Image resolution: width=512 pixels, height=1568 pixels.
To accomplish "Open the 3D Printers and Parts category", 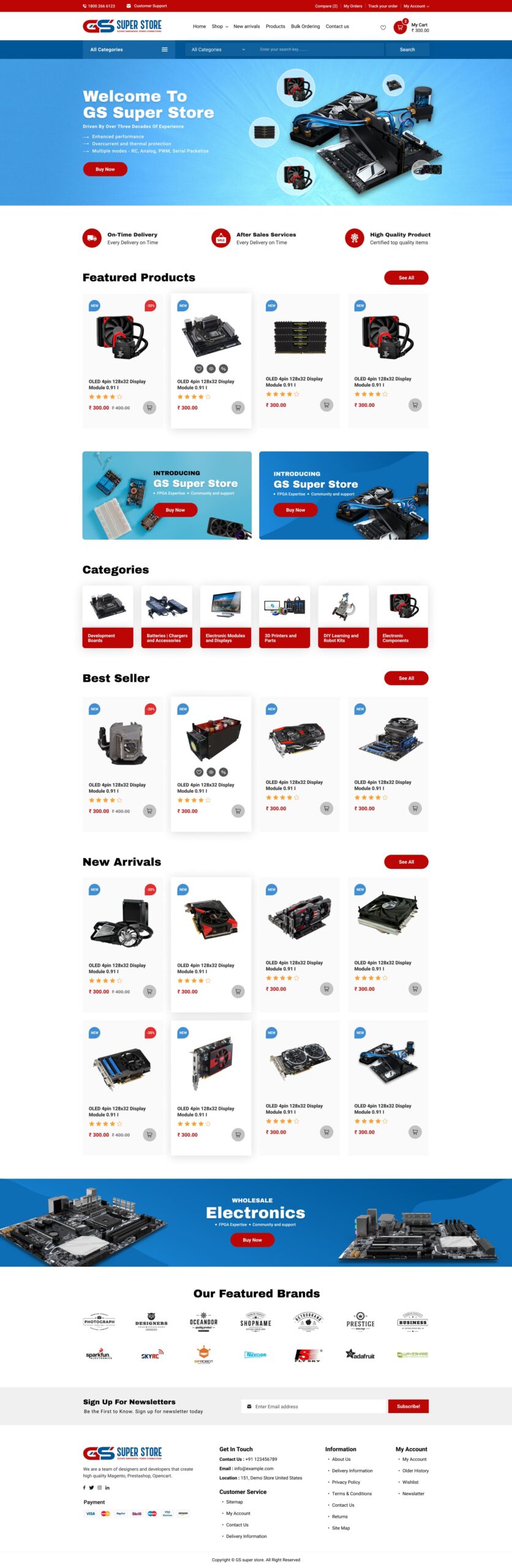I will point(284,616).
